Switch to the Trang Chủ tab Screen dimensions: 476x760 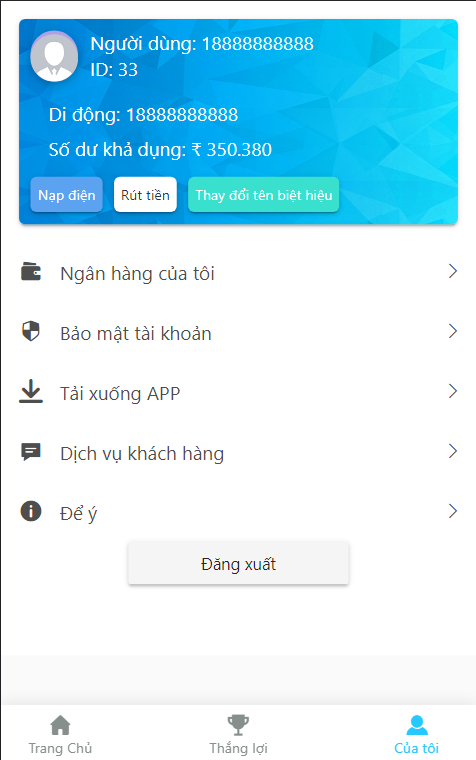pos(60,734)
